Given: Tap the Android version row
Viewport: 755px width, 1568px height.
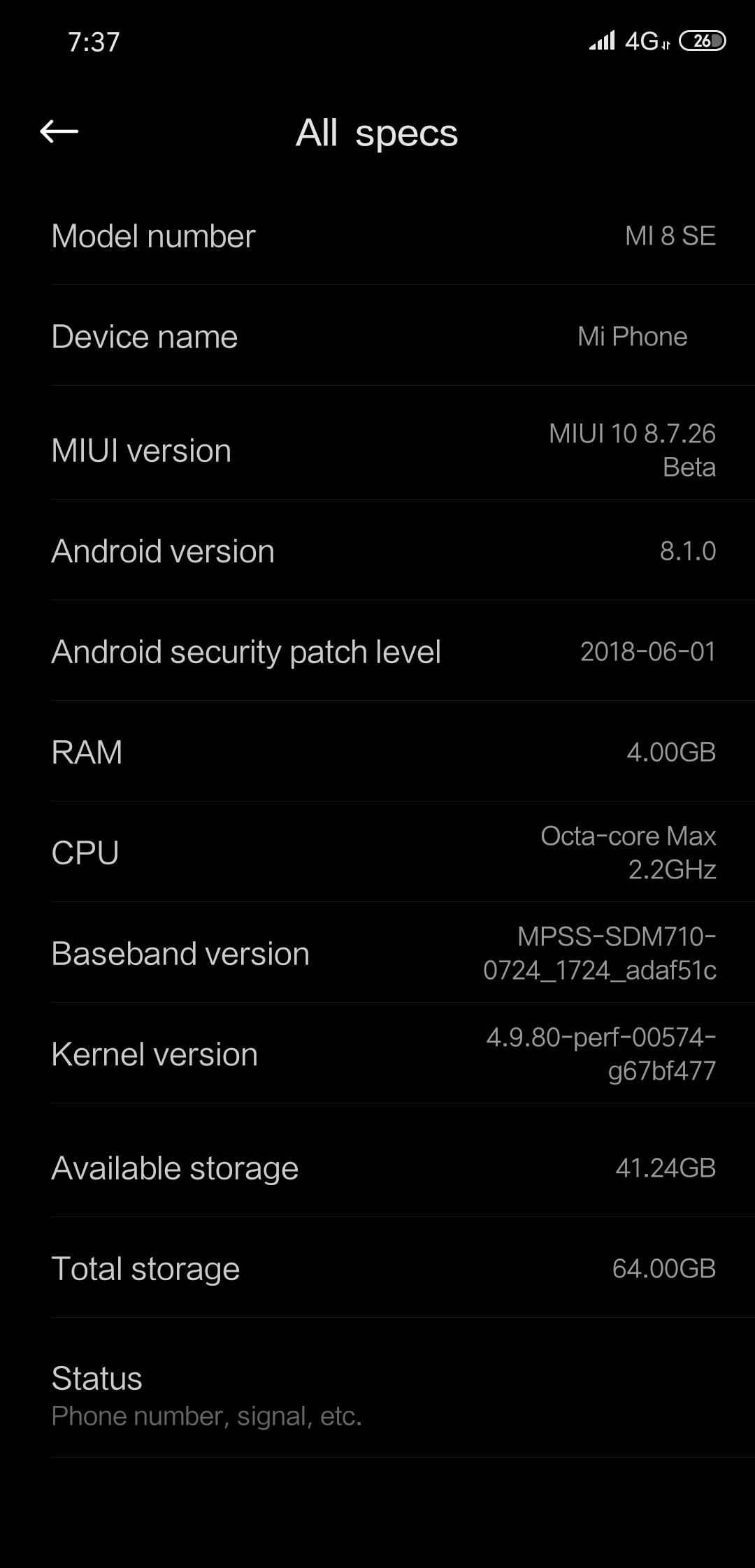Looking at the screenshot, I should pyautogui.click(x=377, y=551).
